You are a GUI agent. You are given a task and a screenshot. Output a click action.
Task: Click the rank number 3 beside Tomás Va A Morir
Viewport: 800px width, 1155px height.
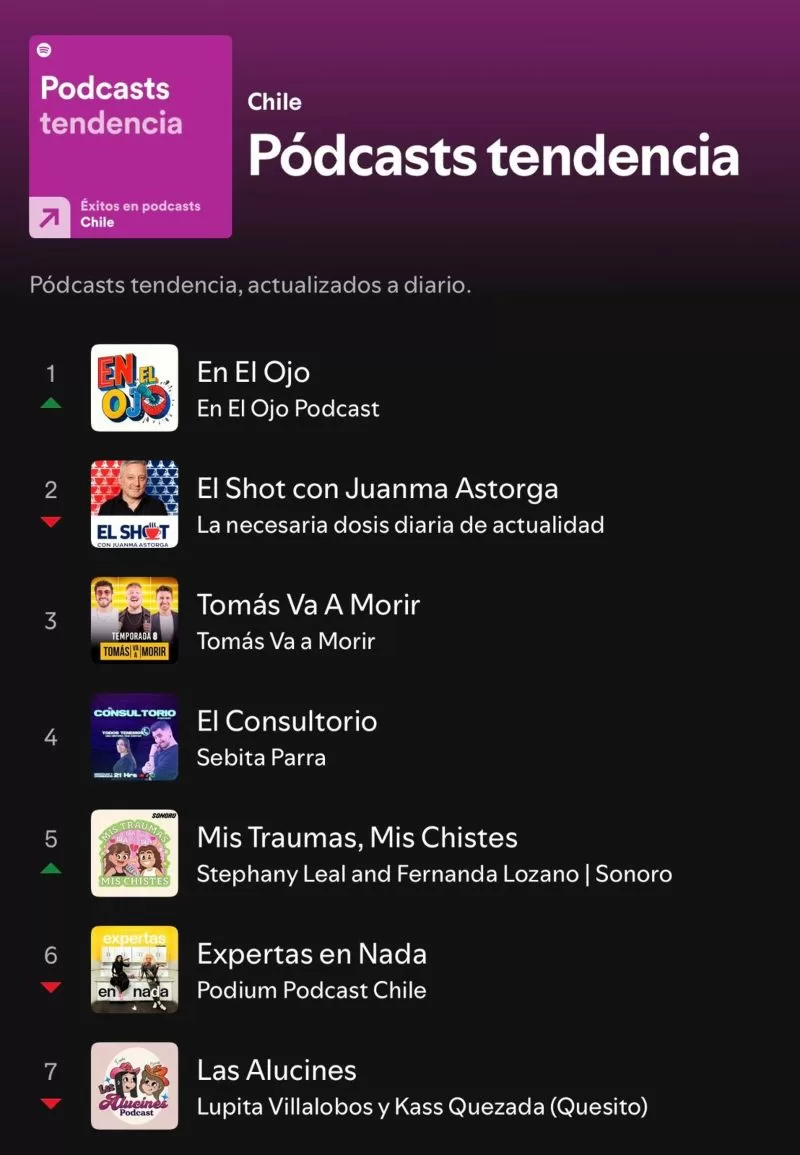point(50,620)
